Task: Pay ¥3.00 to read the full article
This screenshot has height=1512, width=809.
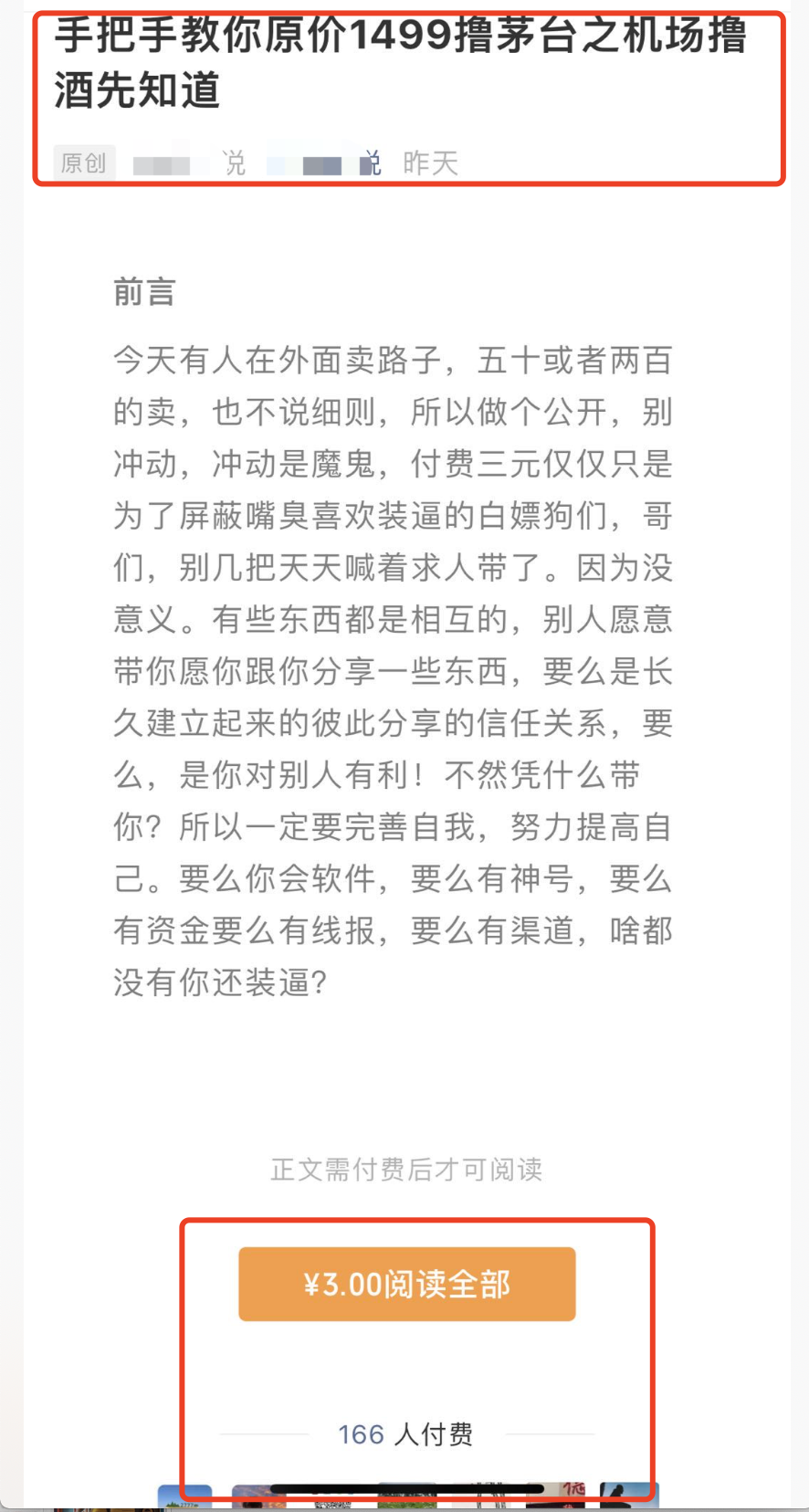Action: [x=407, y=1284]
